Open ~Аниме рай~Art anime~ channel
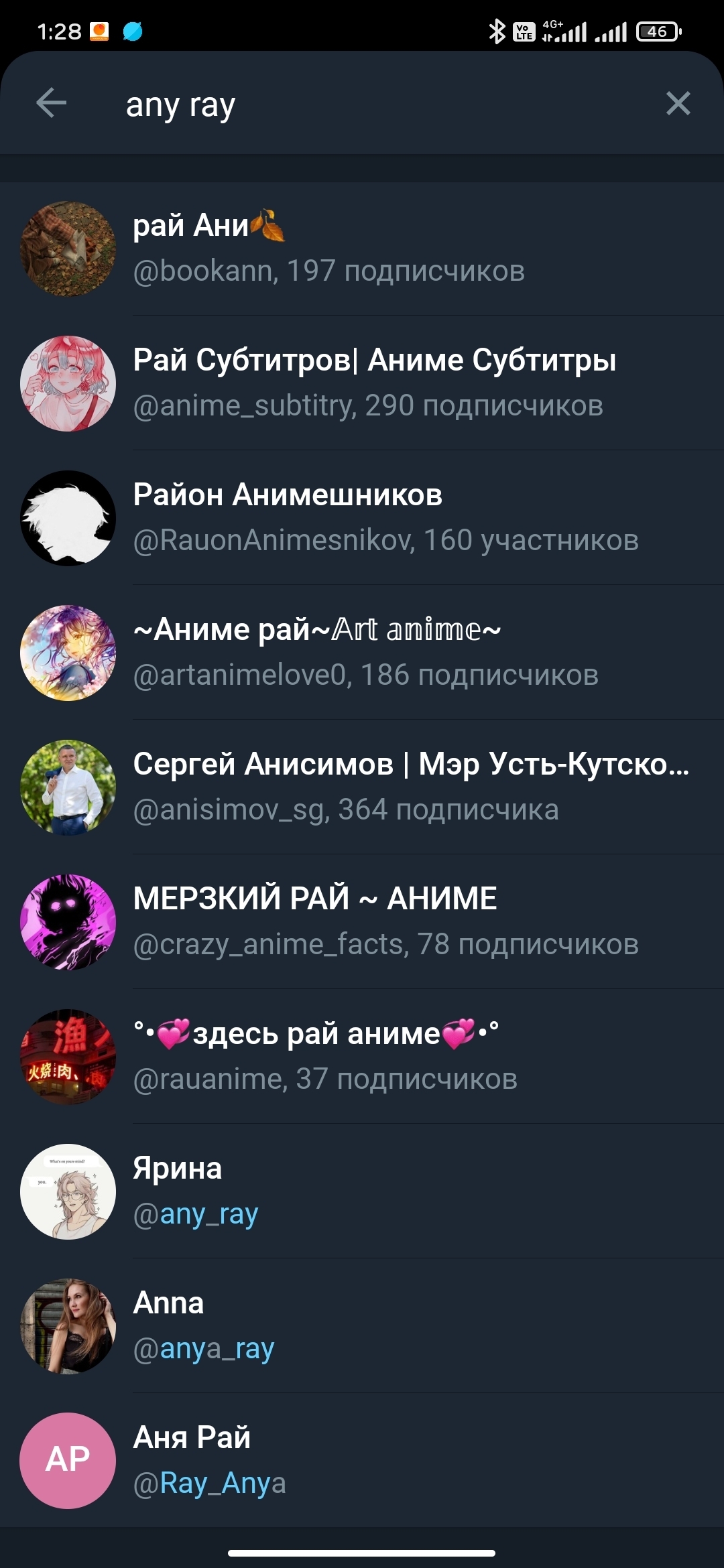The height and width of the screenshot is (1568, 724). pos(362,653)
